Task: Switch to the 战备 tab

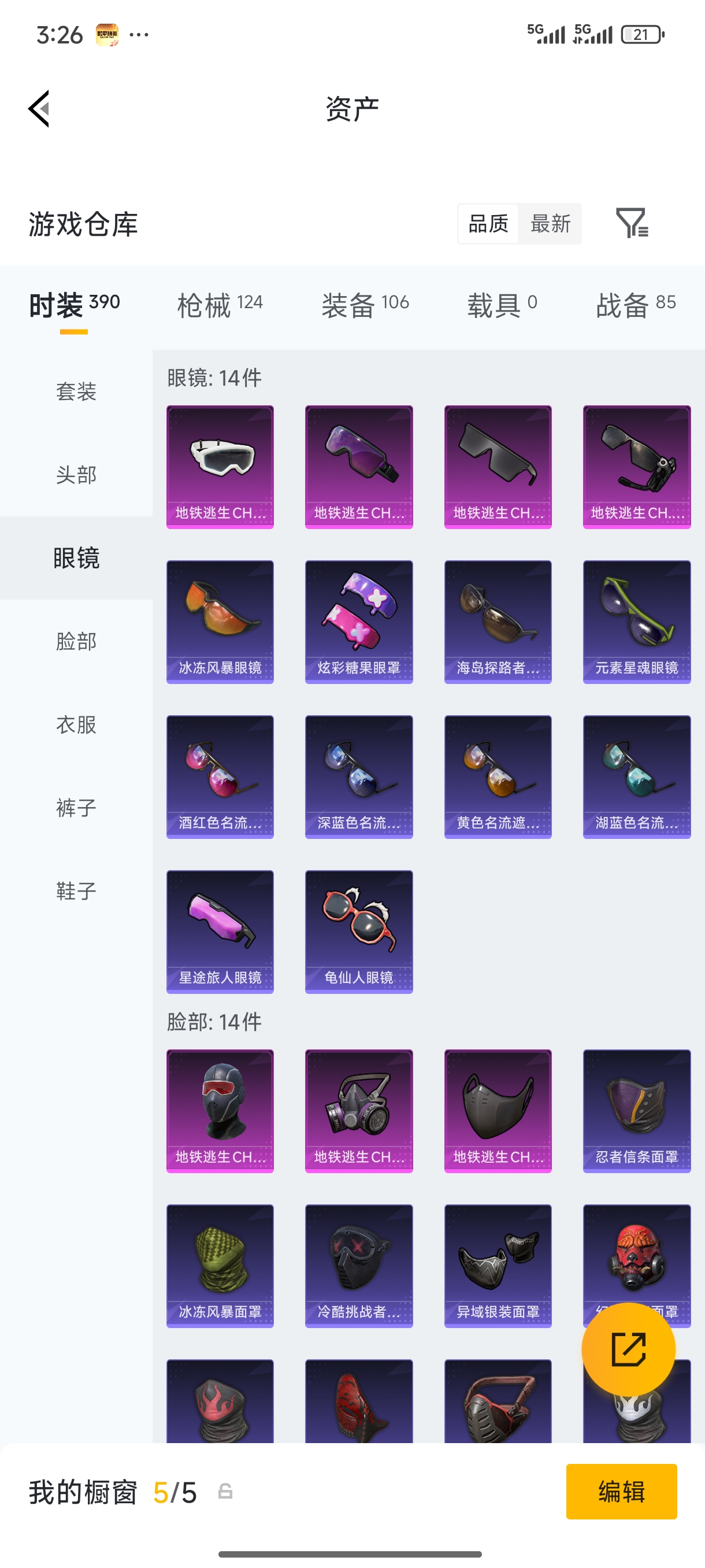Action: tap(636, 304)
